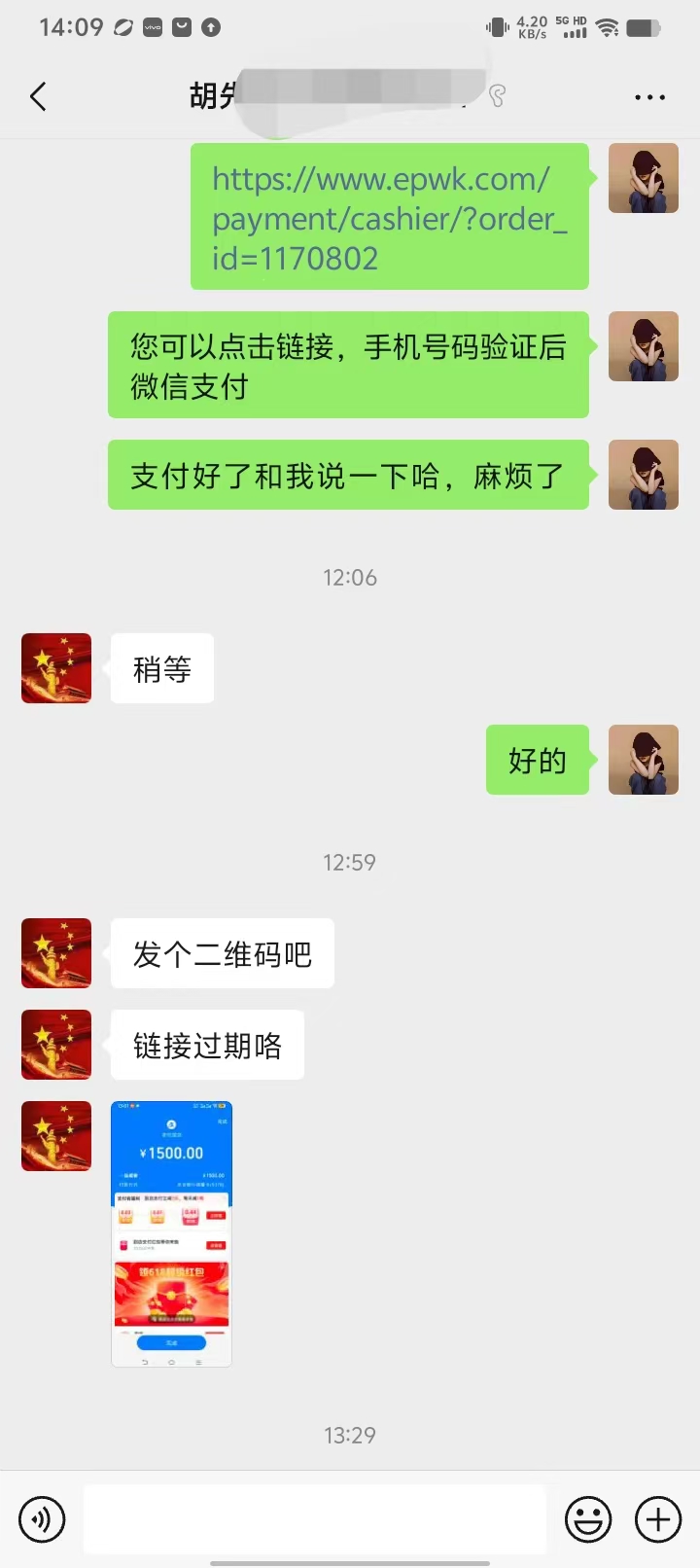View the profile of the contact who sent 稍等
This screenshot has width=700, height=1568.
pyautogui.click(x=56, y=668)
